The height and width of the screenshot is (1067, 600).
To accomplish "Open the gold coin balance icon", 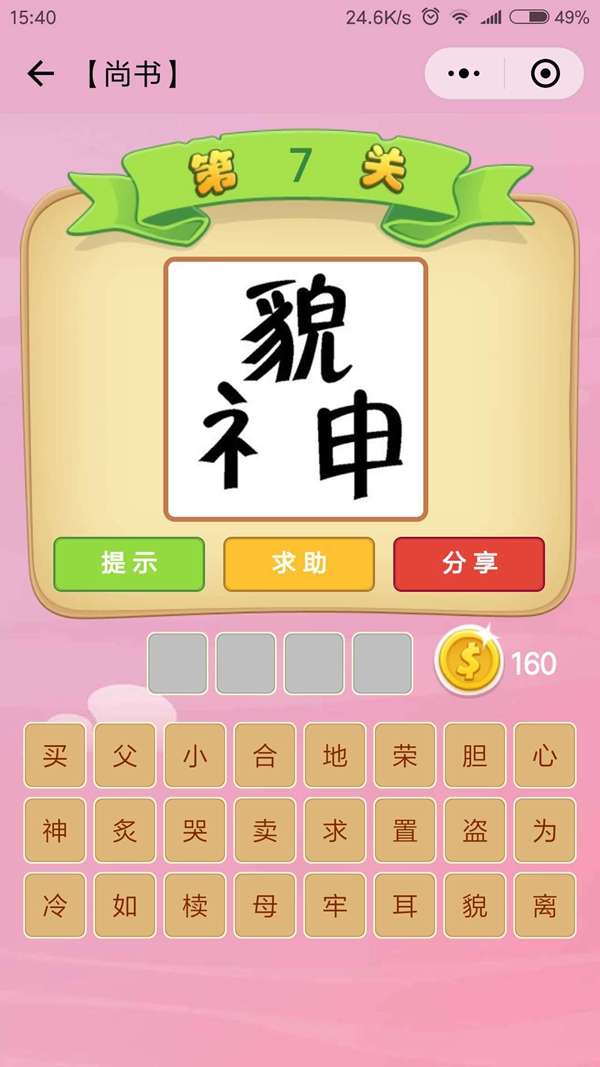I will (x=467, y=662).
